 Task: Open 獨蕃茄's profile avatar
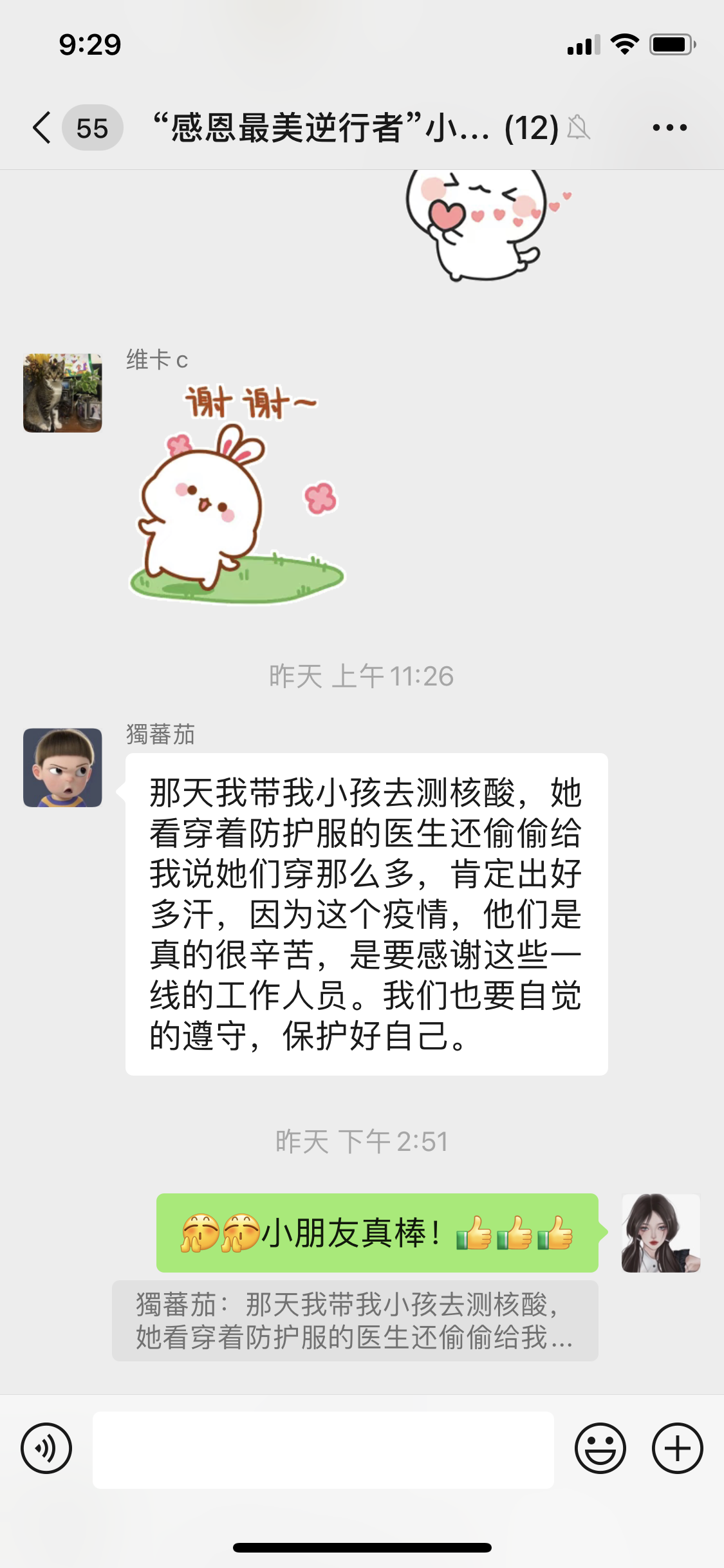62,767
